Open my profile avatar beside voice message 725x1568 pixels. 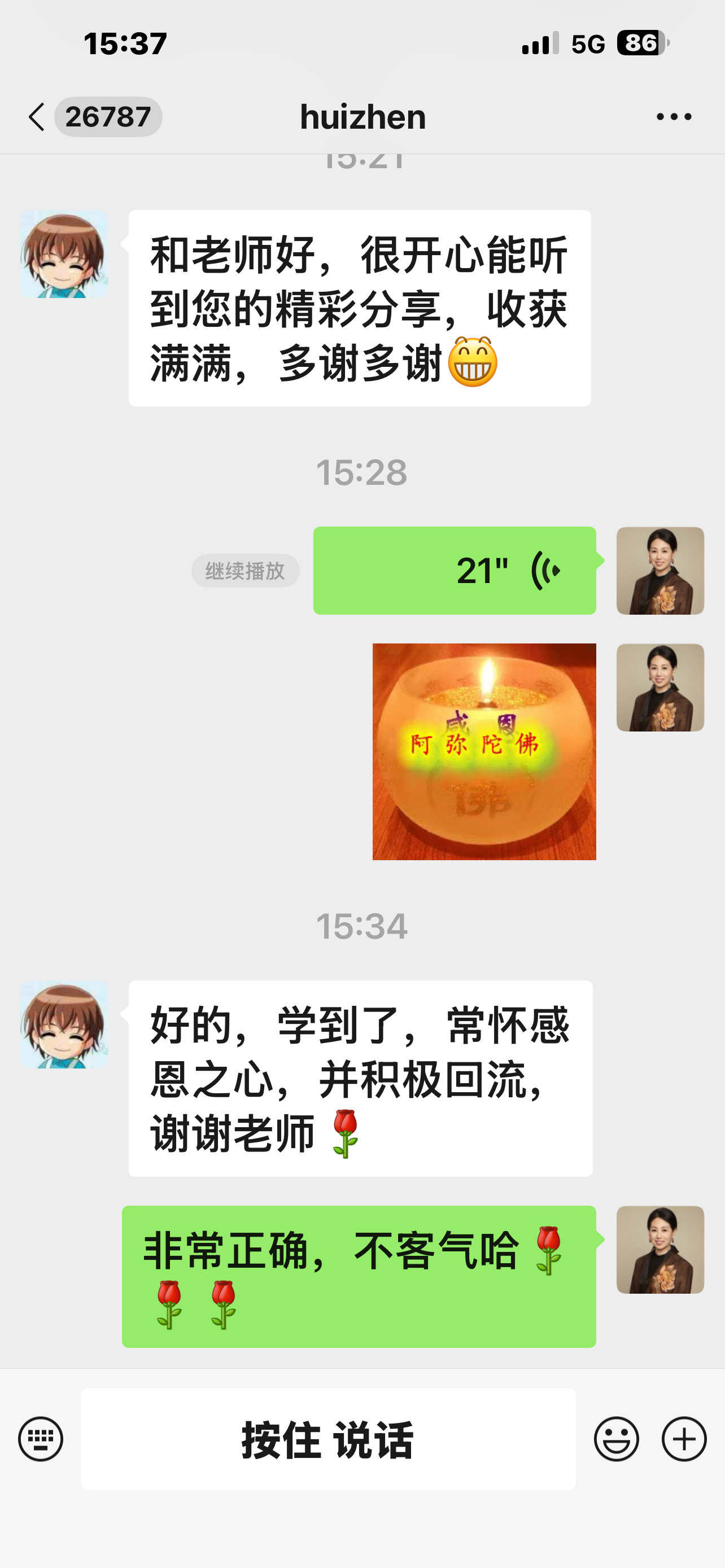click(660, 570)
